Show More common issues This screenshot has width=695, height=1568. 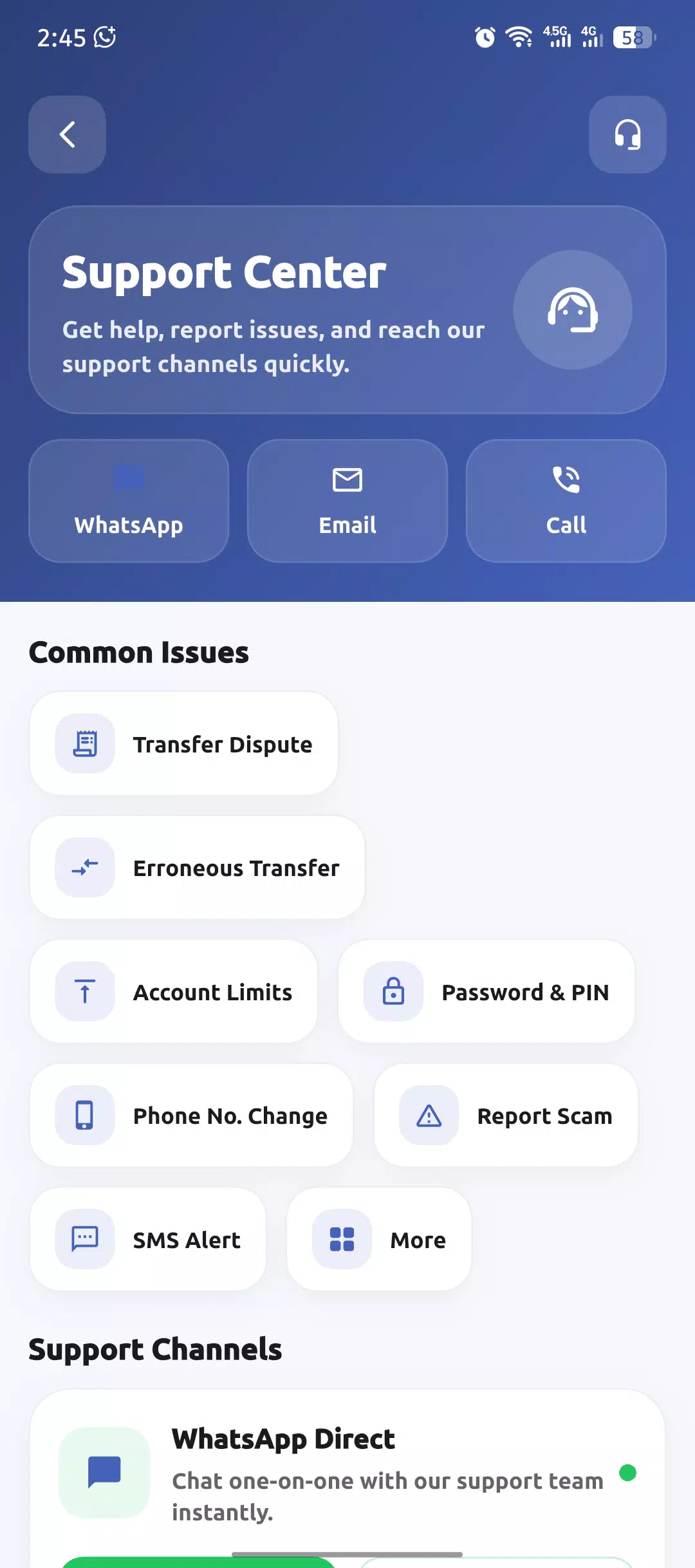click(379, 1239)
